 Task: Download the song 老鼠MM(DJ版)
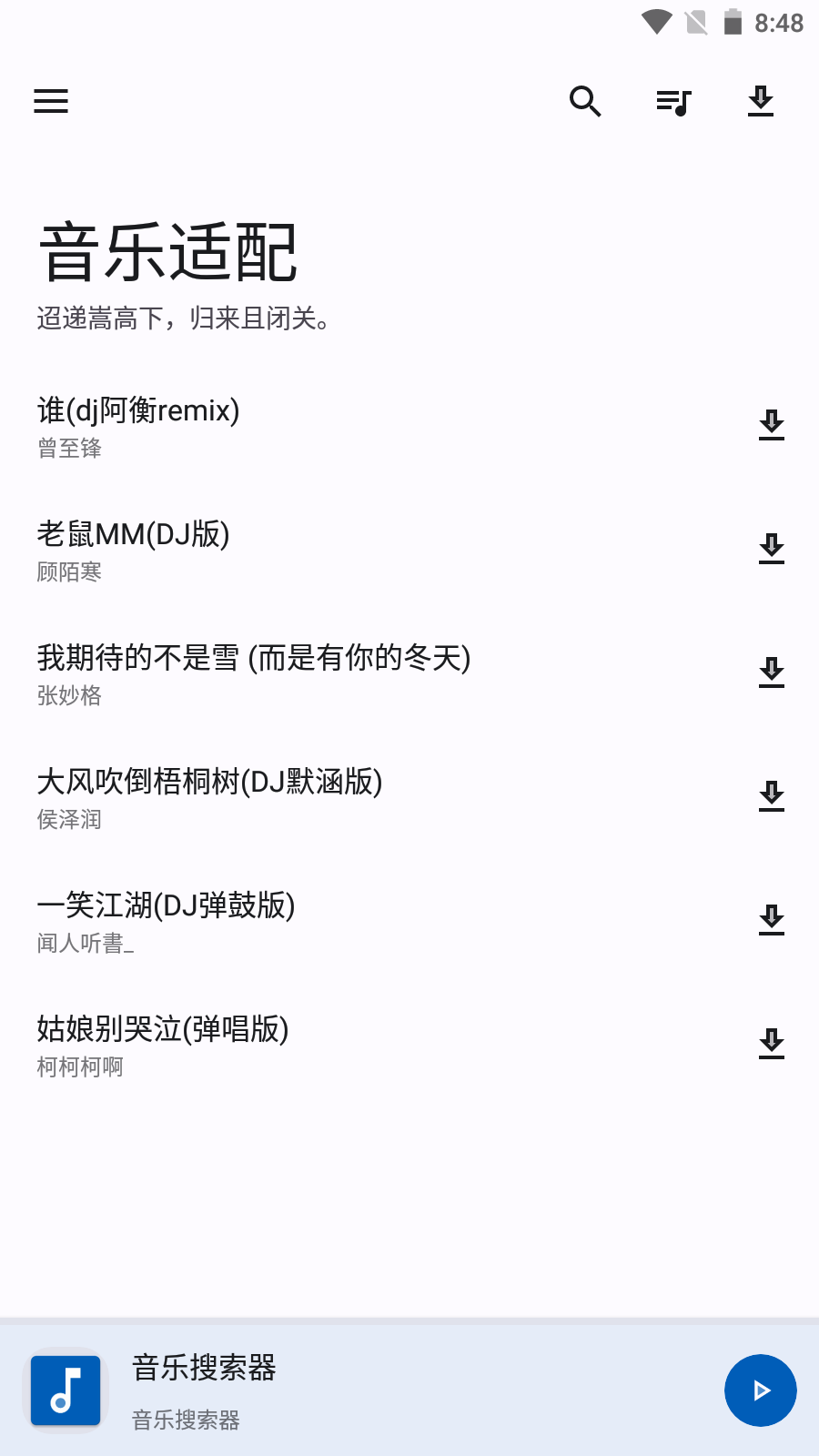point(772,549)
